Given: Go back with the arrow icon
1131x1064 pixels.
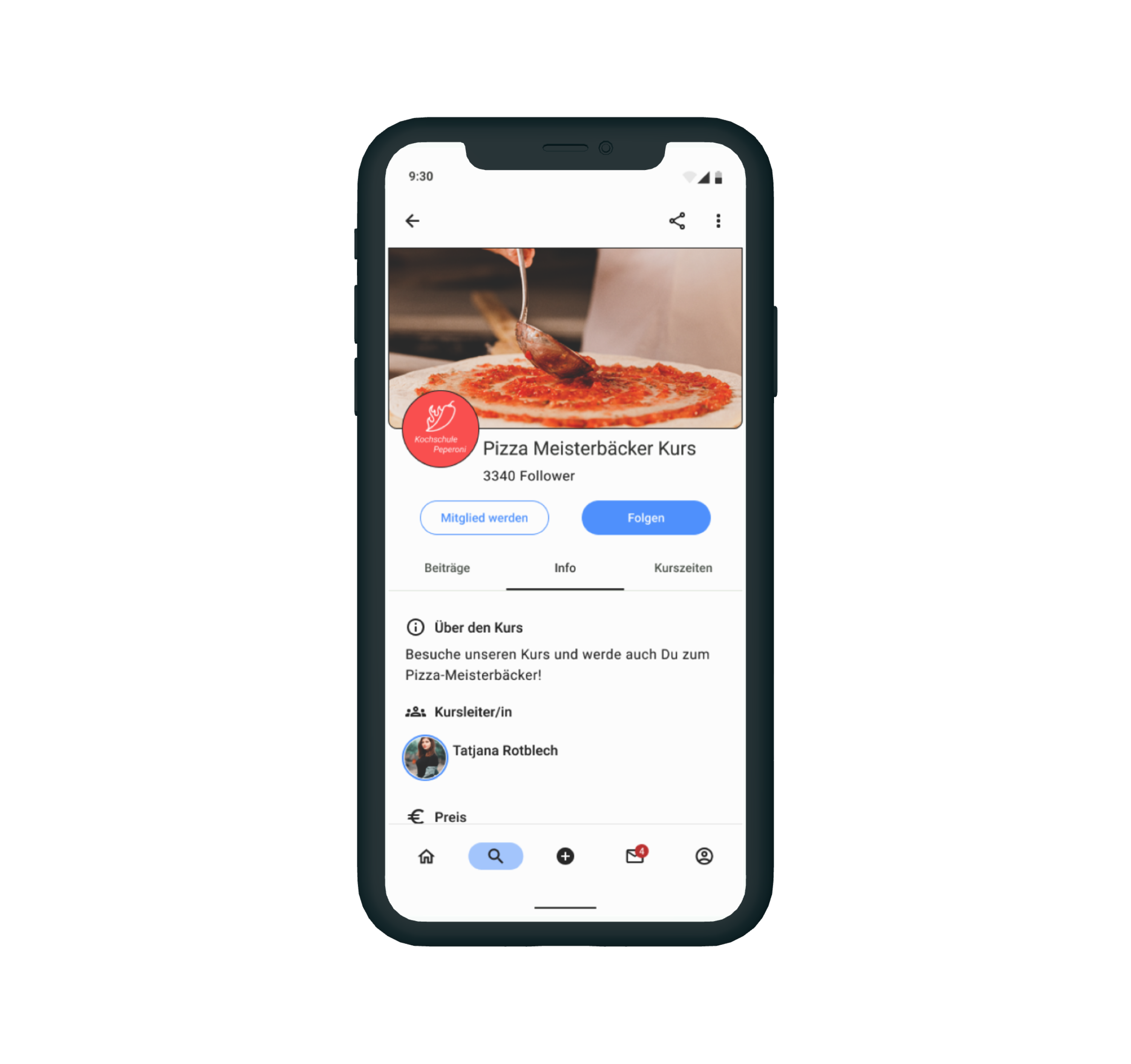Looking at the screenshot, I should pos(412,220).
